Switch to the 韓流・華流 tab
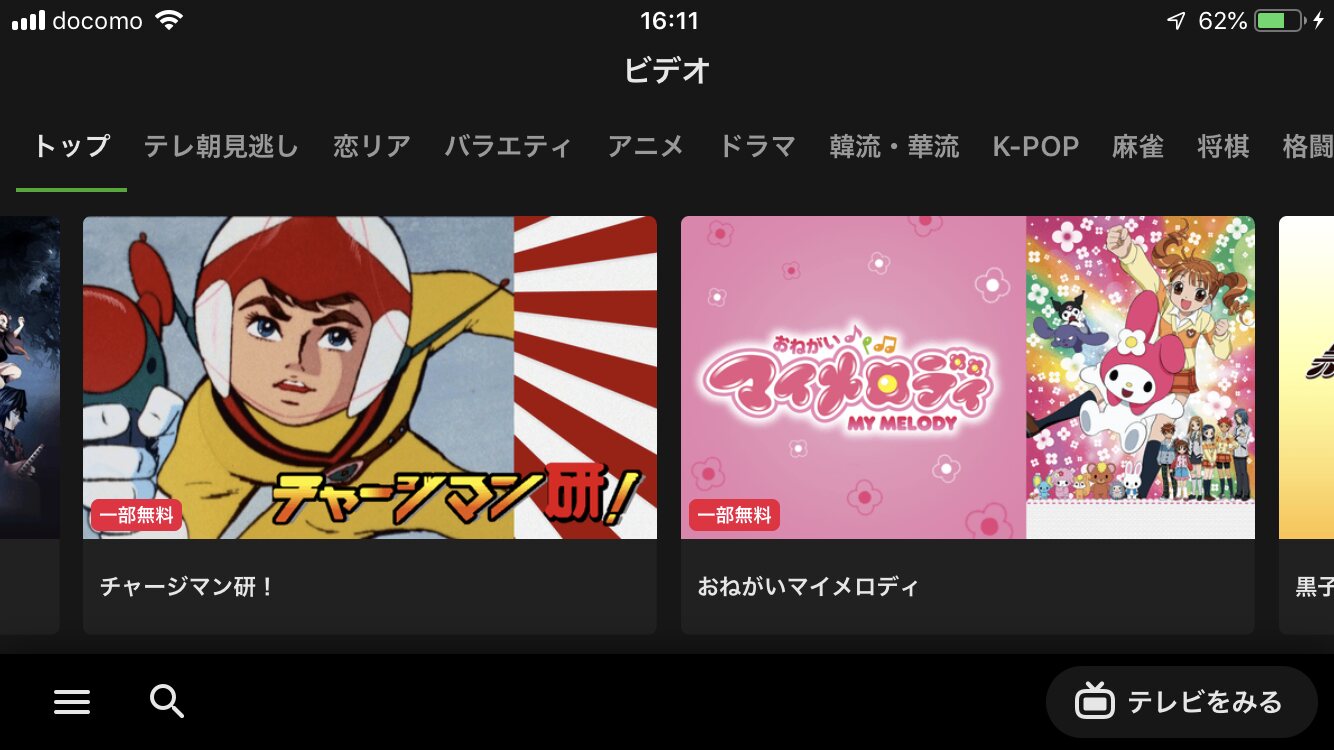 (x=894, y=146)
